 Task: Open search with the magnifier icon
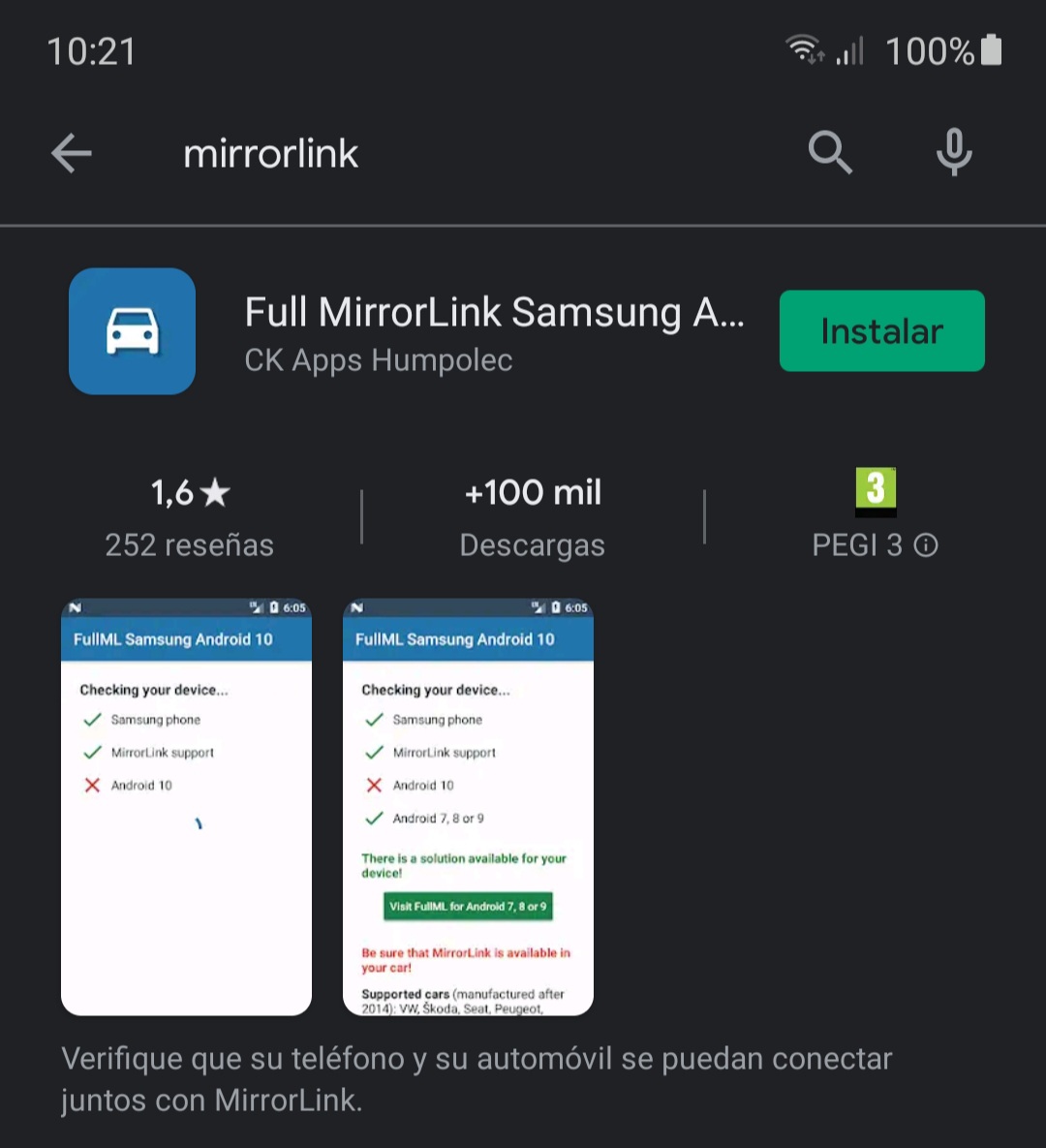[x=830, y=152]
